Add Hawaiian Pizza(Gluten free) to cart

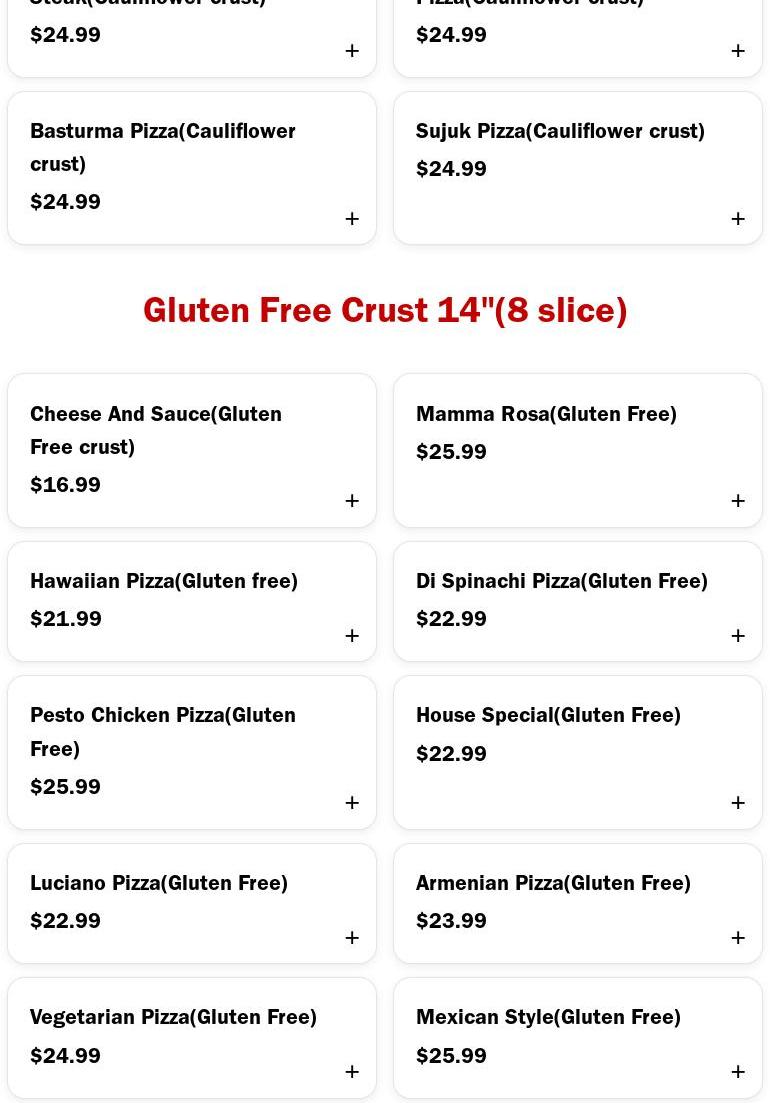(x=352, y=636)
